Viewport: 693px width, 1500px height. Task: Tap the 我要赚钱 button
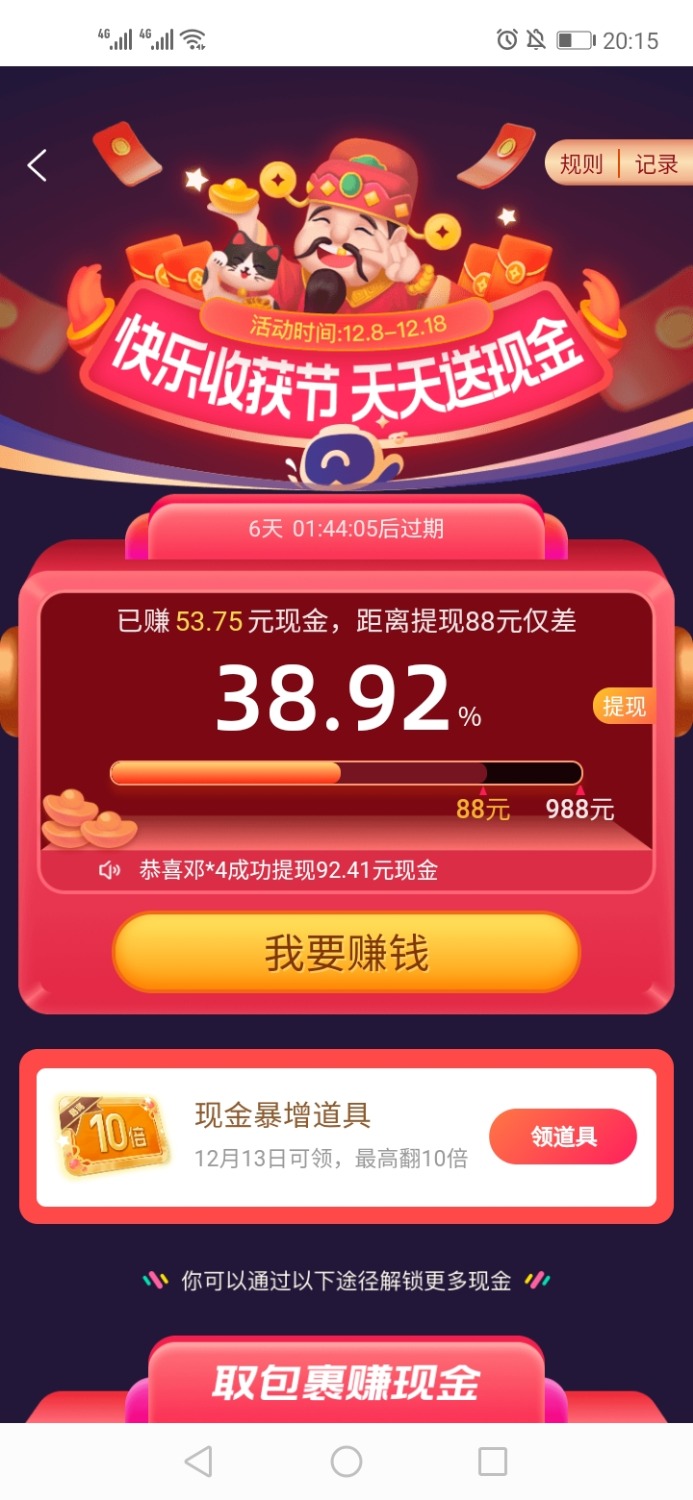coord(346,953)
